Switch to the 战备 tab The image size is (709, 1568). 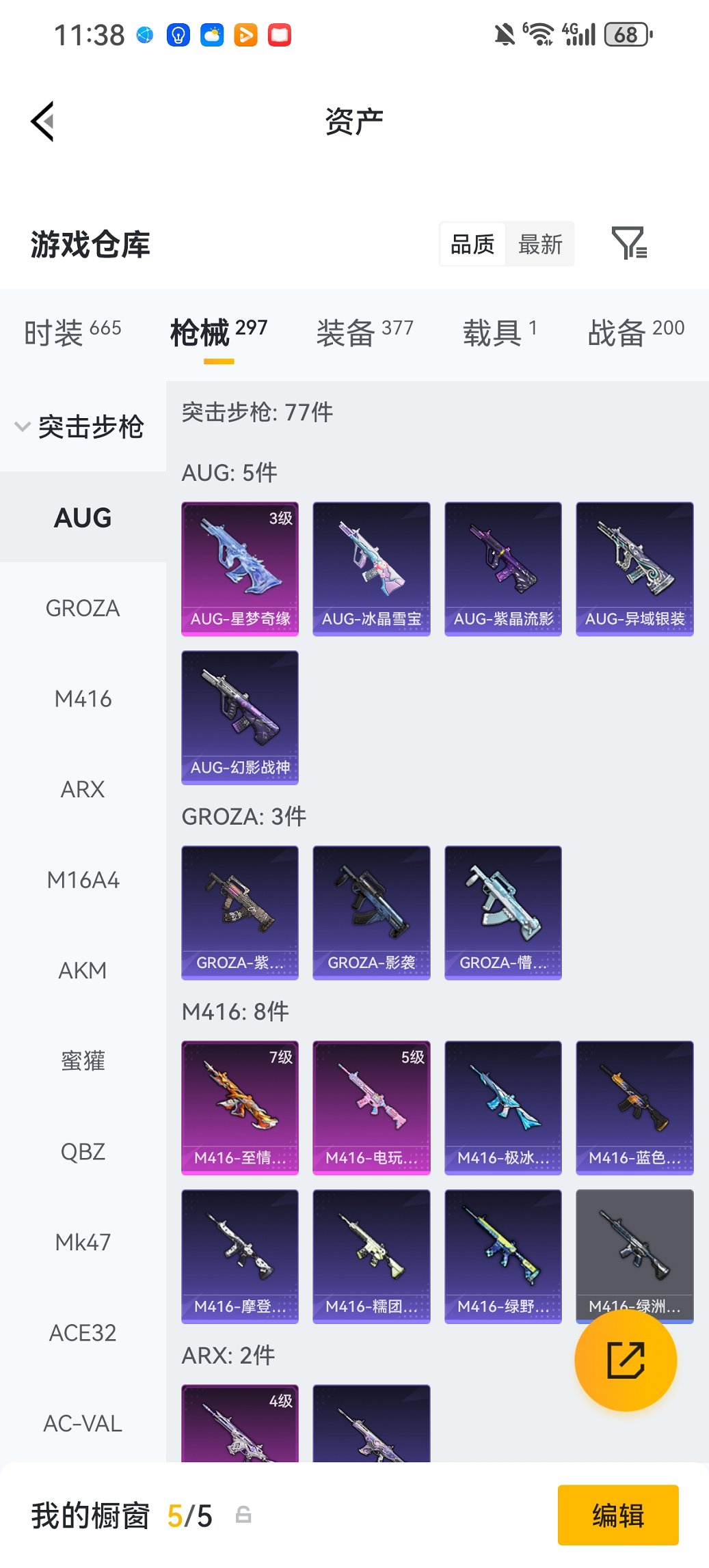pos(636,333)
